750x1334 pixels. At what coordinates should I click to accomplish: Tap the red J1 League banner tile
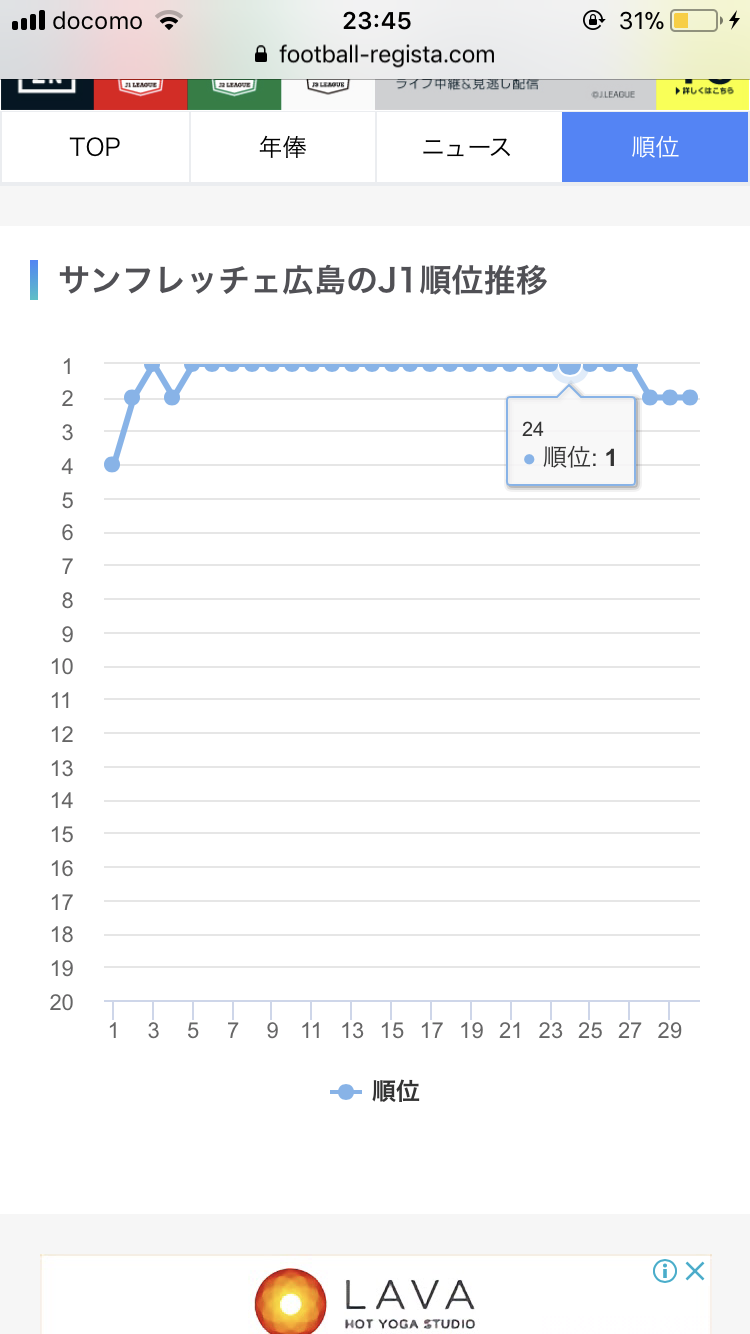tap(140, 94)
